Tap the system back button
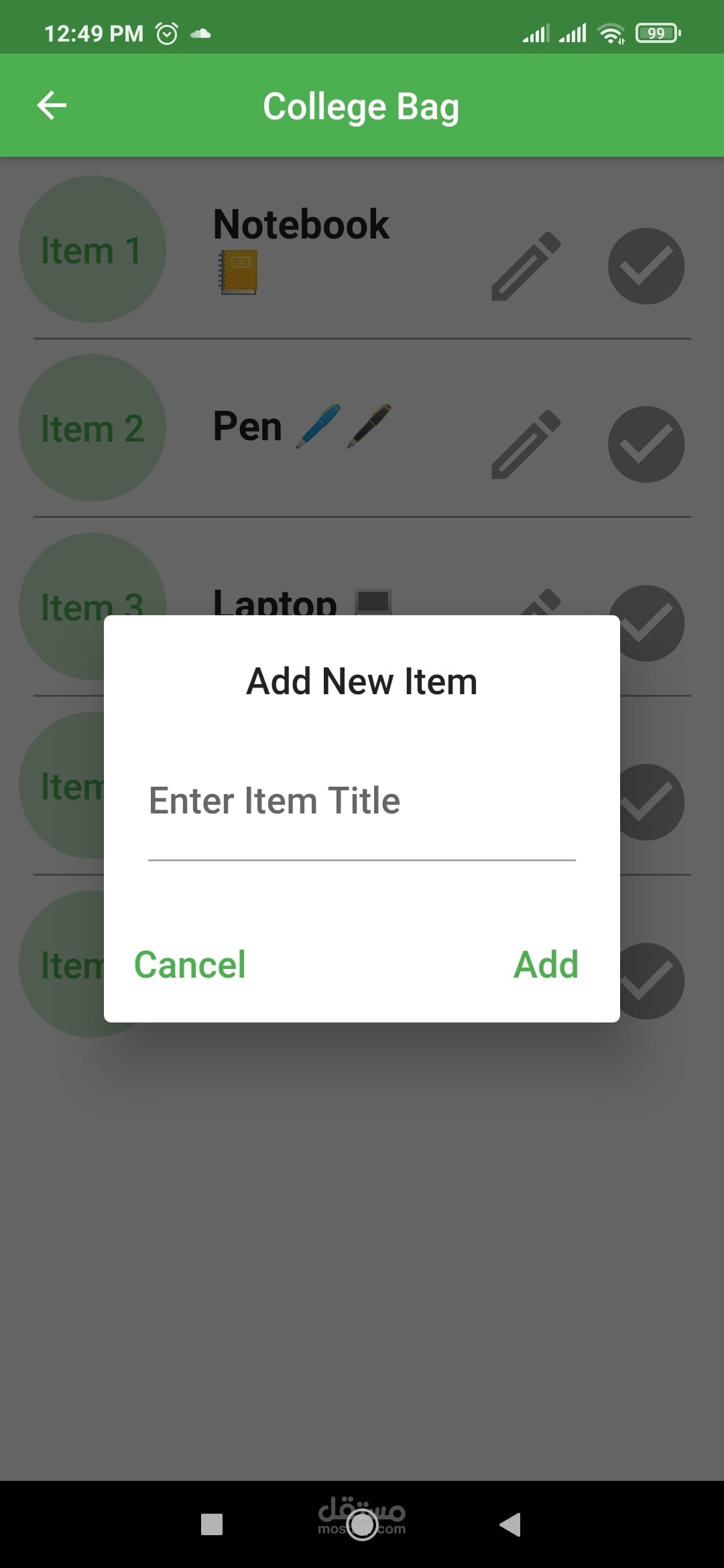 coord(510,1524)
